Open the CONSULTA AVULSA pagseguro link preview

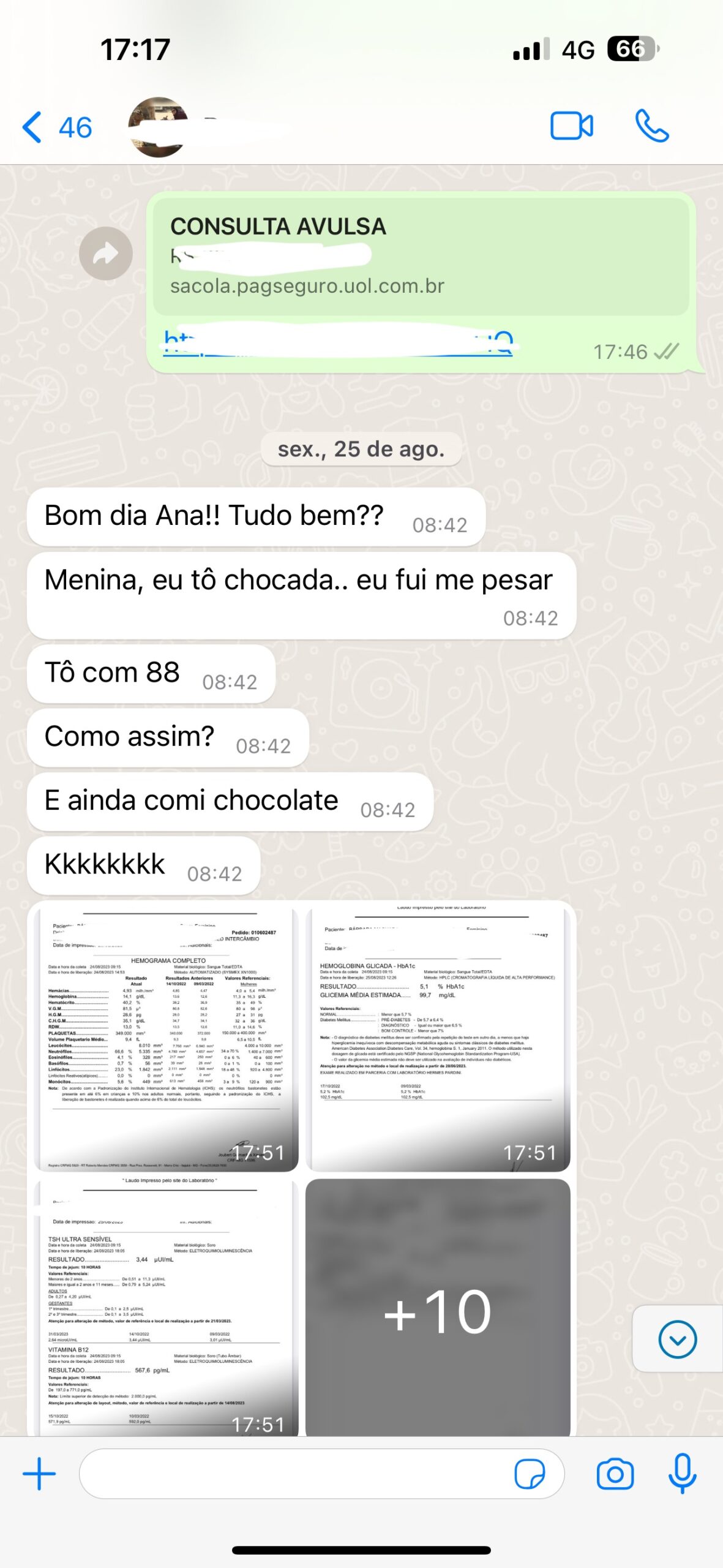point(421,255)
